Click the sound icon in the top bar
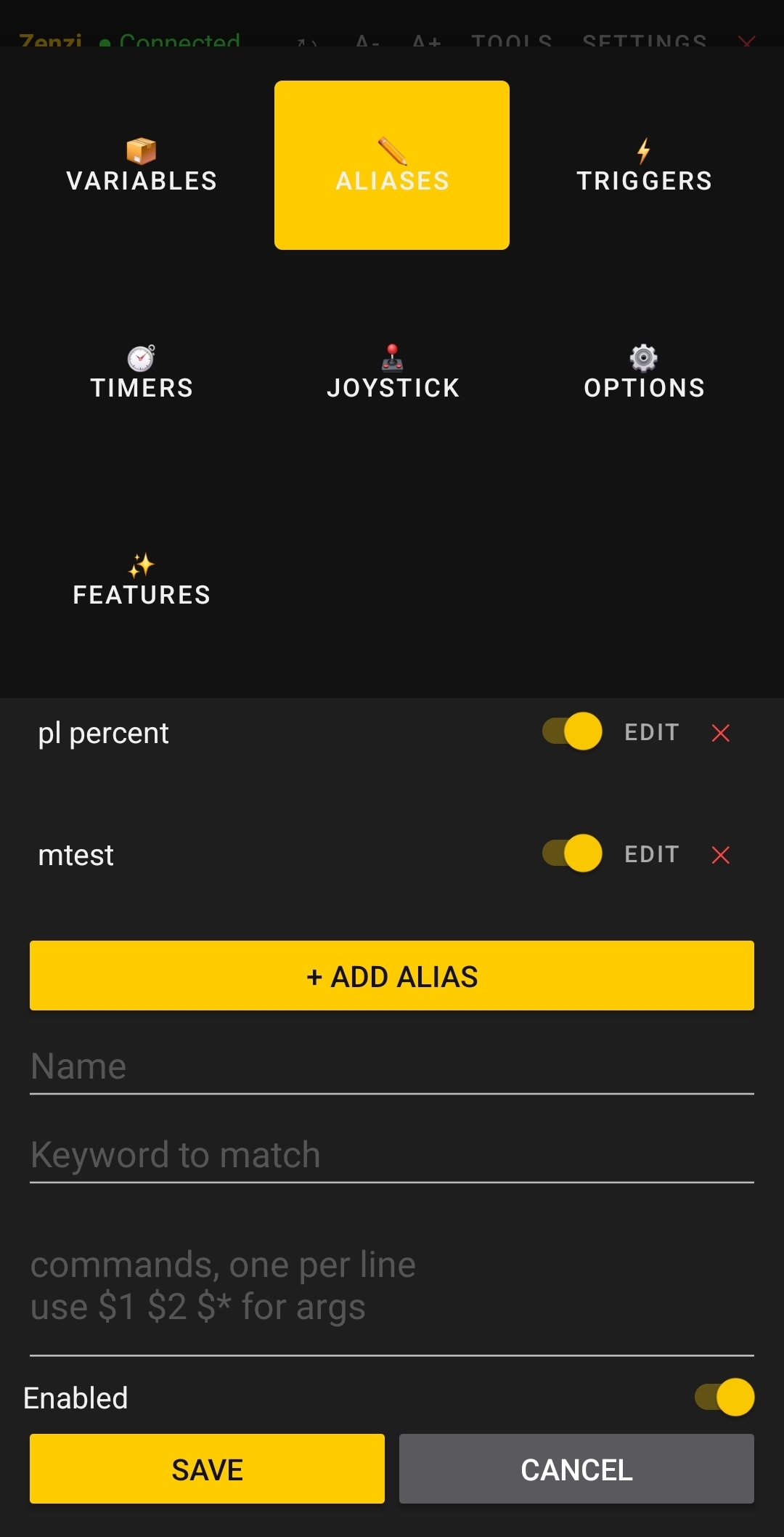The image size is (784, 1537). pyautogui.click(x=305, y=41)
